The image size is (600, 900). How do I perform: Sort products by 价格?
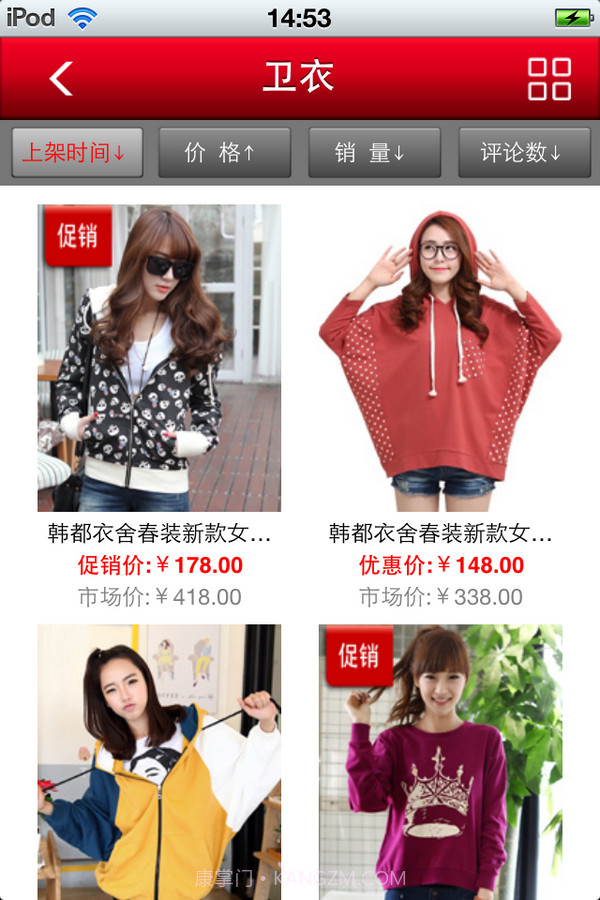[224, 153]
